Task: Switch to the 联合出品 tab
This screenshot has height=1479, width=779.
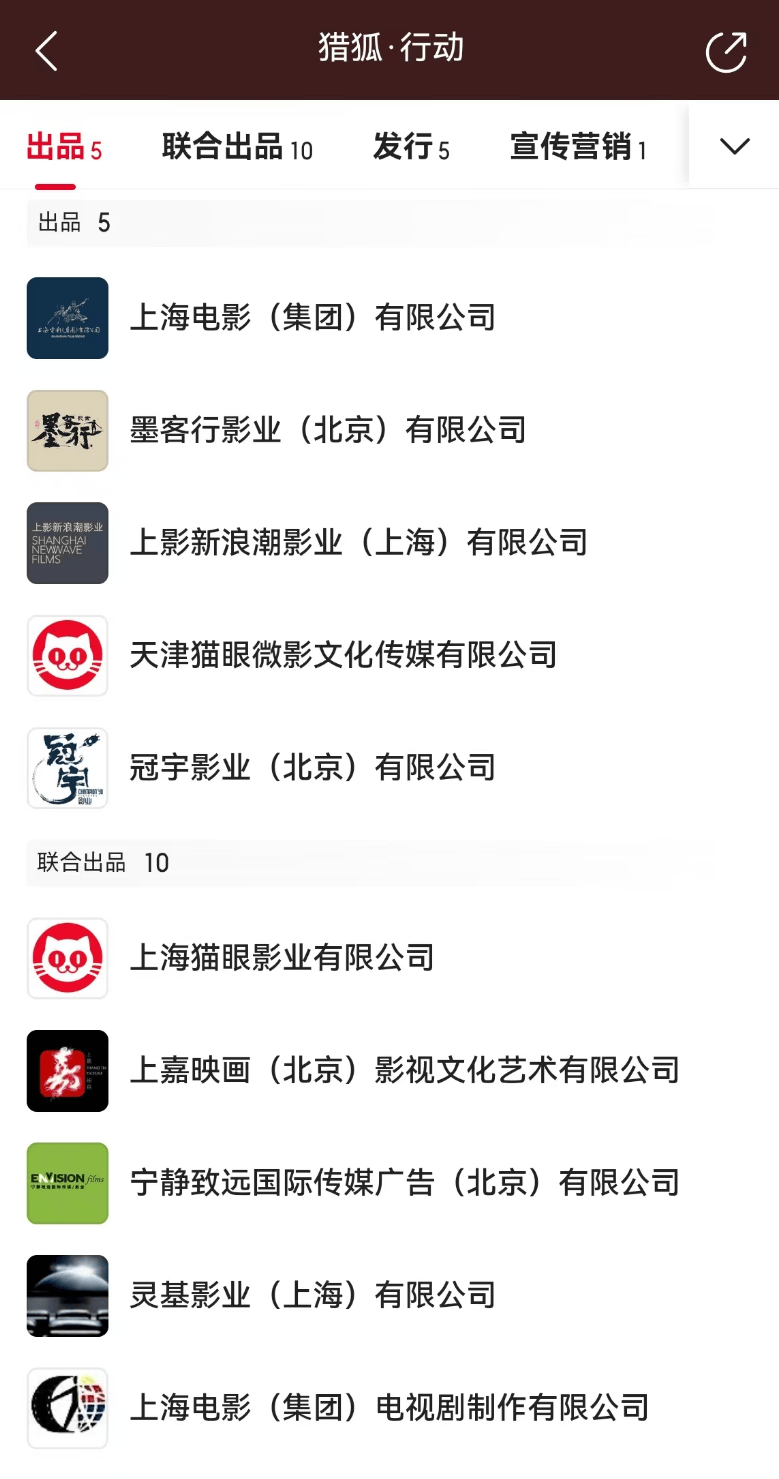Action: (x=237, y=148)
